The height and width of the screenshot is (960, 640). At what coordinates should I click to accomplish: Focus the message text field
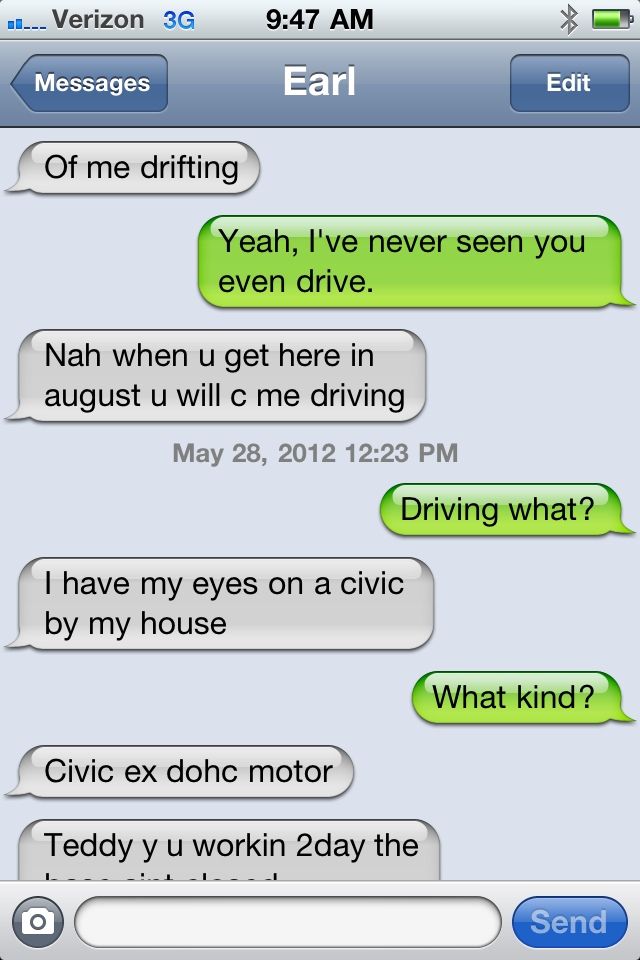[x=287, y=922]
